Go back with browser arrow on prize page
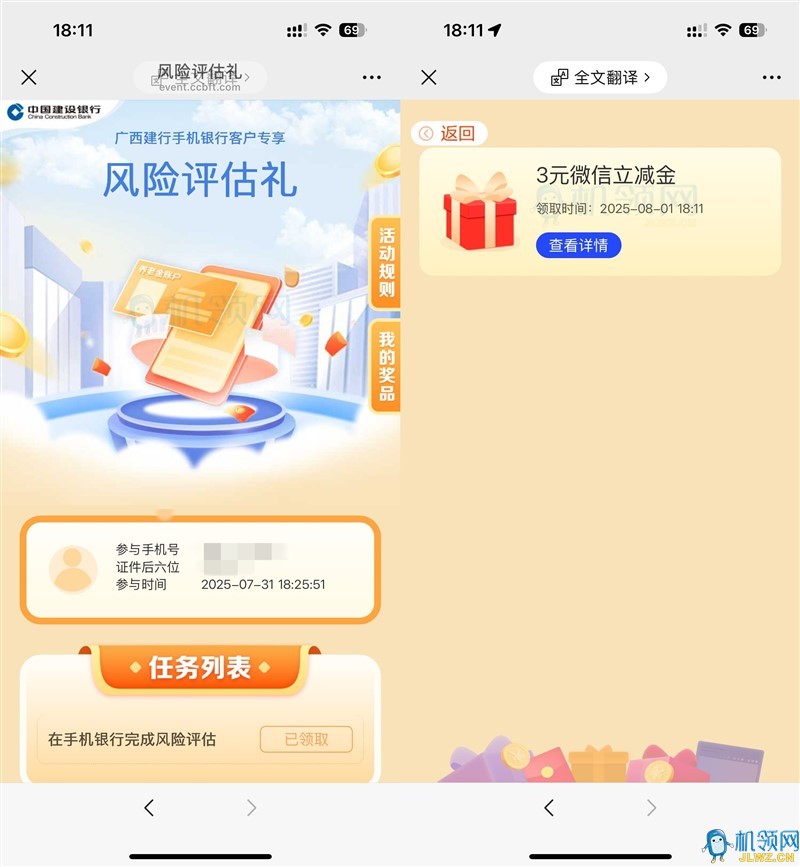Image resolution: width=800 pixels, height=867 pixels. click(x=548, y=808)
